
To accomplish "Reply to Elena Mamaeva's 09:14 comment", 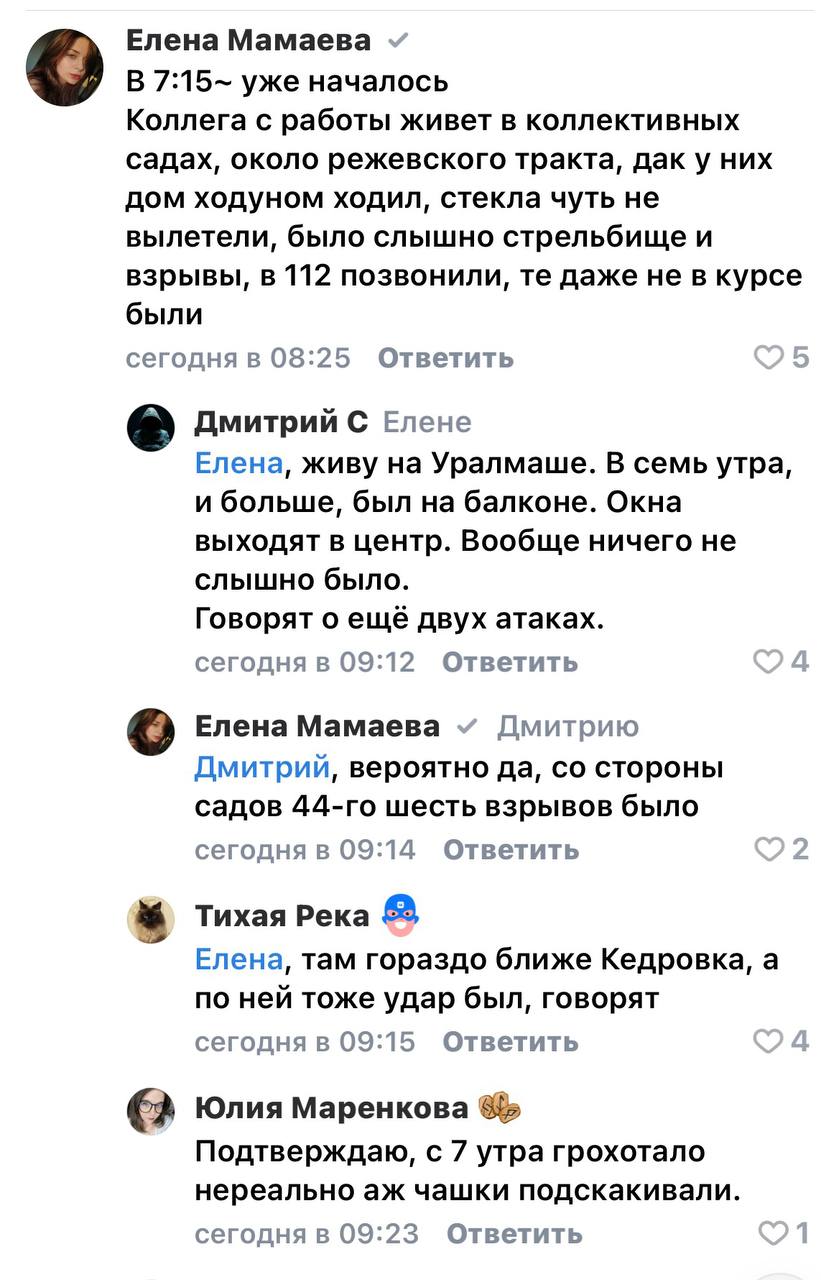I will (511, 850).
